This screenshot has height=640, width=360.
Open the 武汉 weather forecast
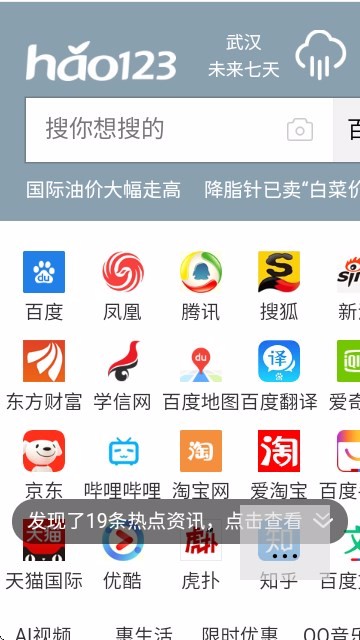click(x=244, y=55)
